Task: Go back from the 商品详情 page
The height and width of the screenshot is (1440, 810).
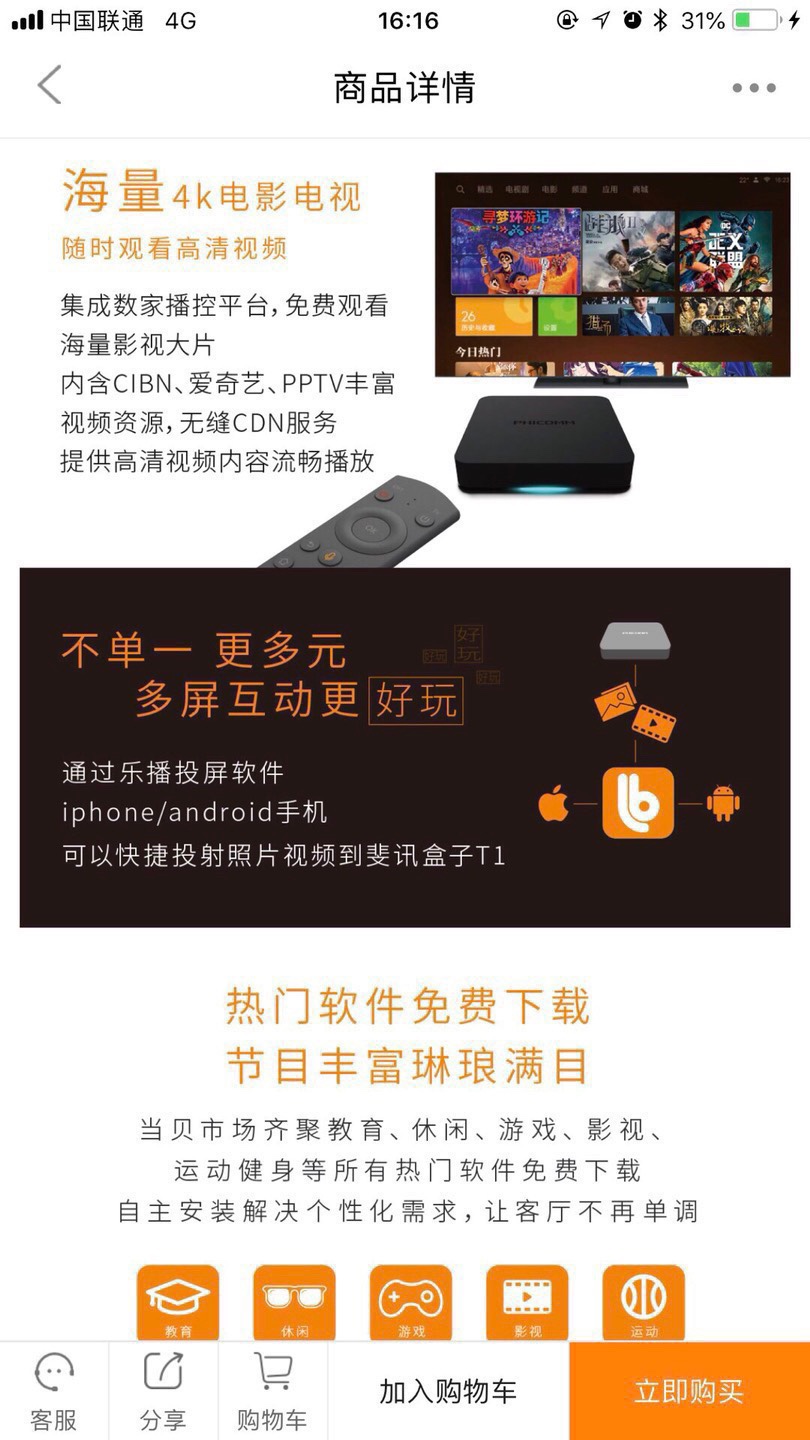Action: coord(49,86)
